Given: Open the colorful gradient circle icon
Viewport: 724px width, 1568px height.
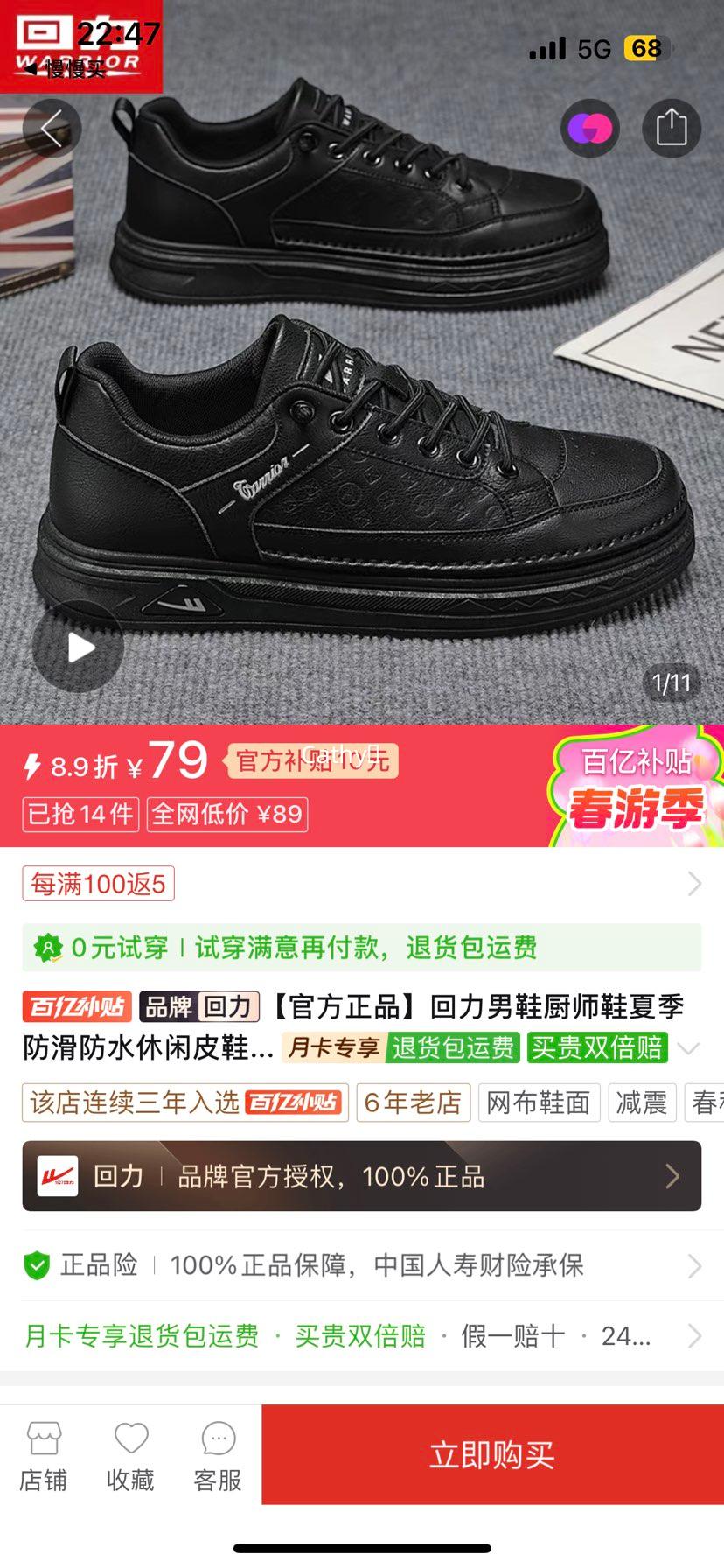Looking at the screenshot, I should click(589, 128).
